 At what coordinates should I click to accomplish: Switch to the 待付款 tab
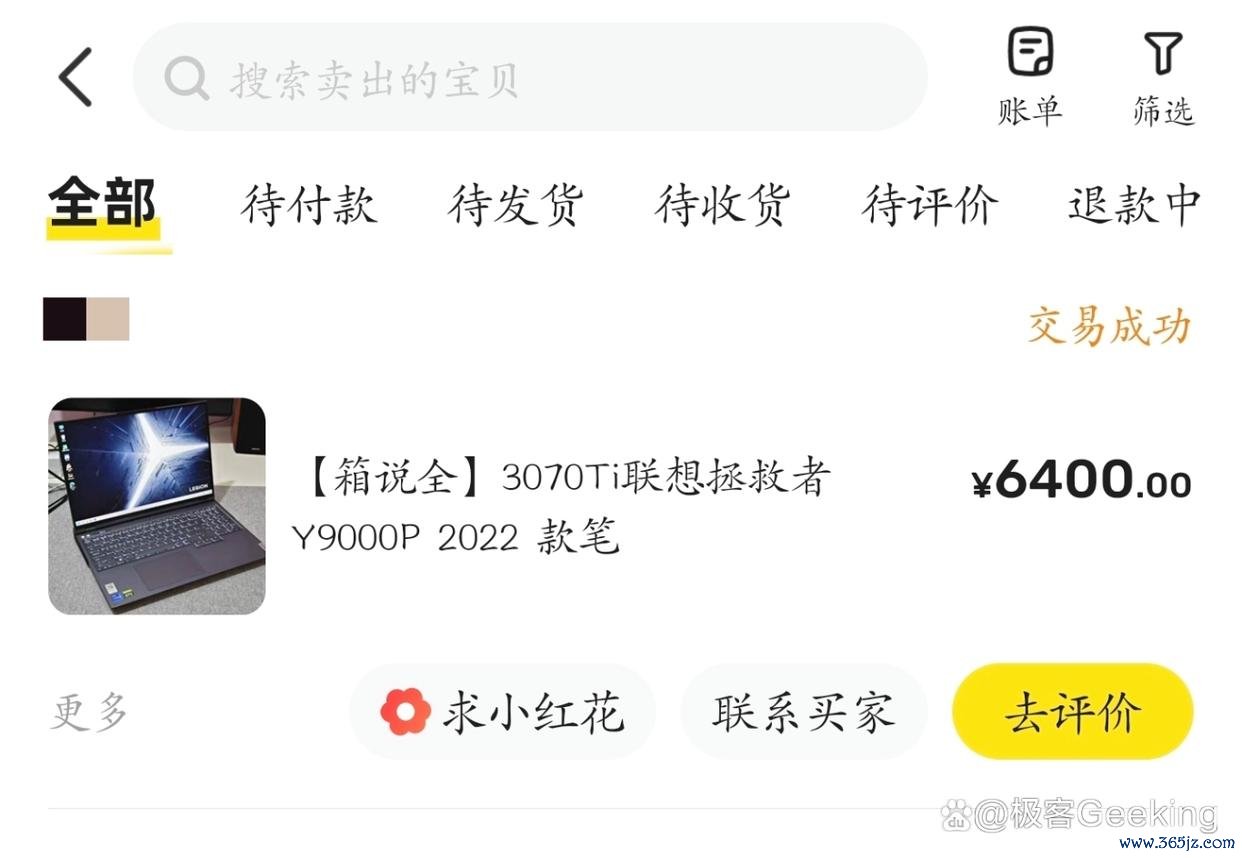308,205
